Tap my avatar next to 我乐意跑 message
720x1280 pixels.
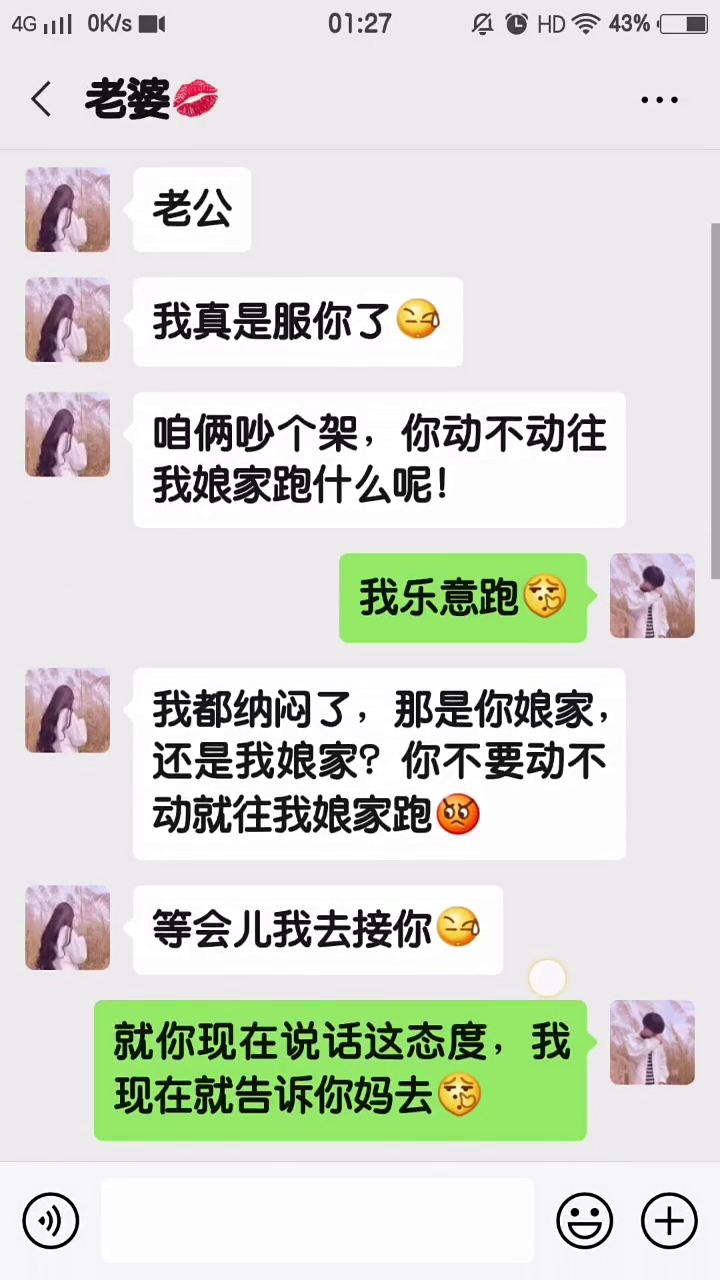(x=652, y=596)
